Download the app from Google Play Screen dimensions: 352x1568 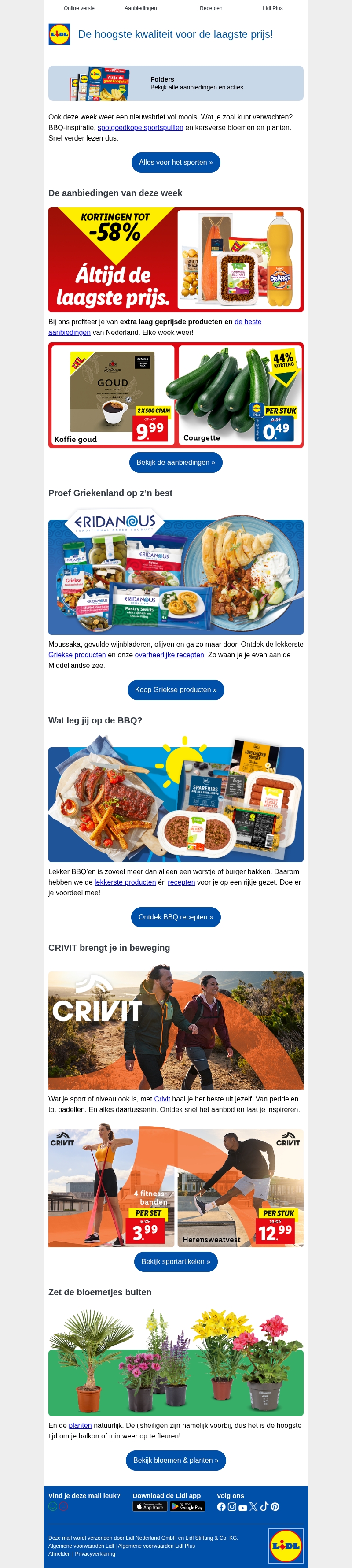pyautogui.click(x=187, y=1506)
